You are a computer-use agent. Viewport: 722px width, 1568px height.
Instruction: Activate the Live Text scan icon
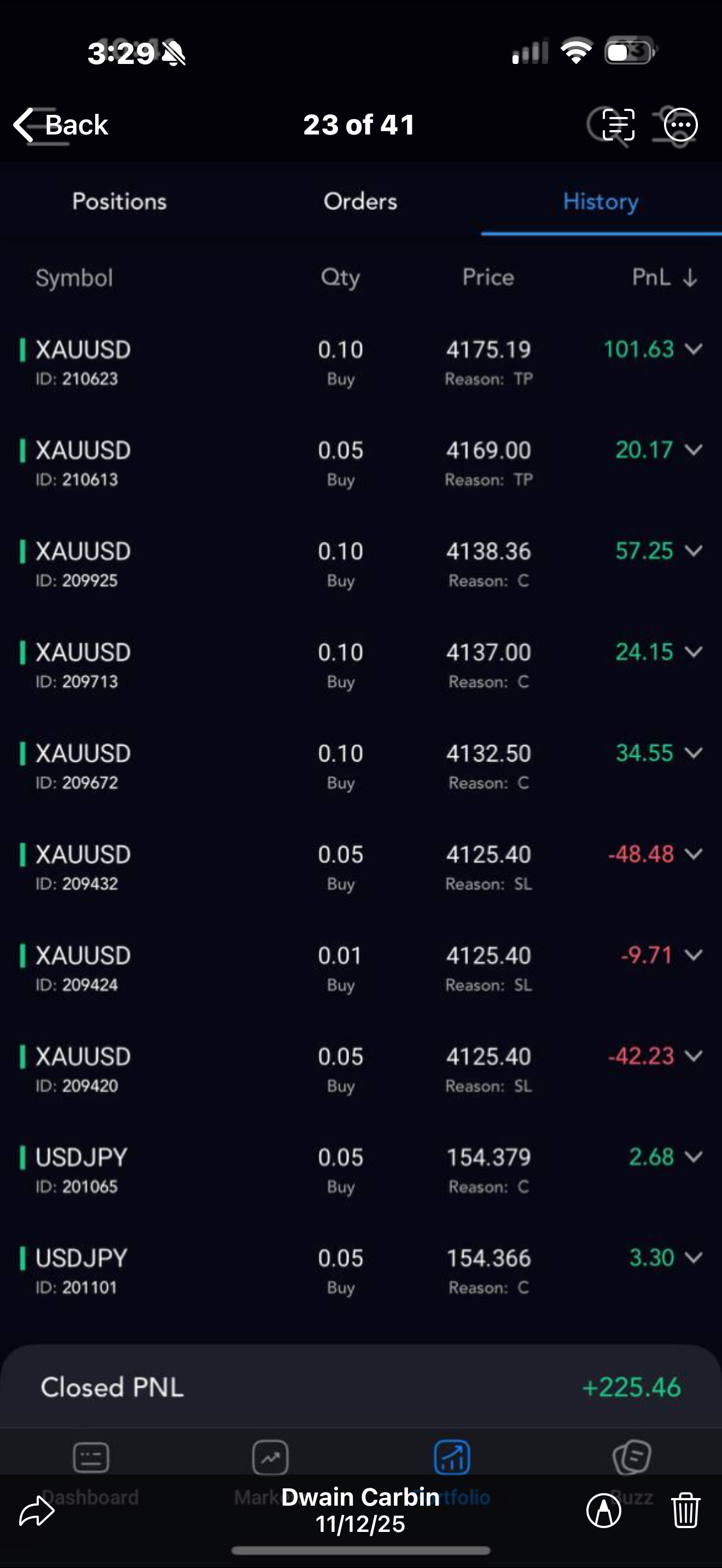point(618,125)
